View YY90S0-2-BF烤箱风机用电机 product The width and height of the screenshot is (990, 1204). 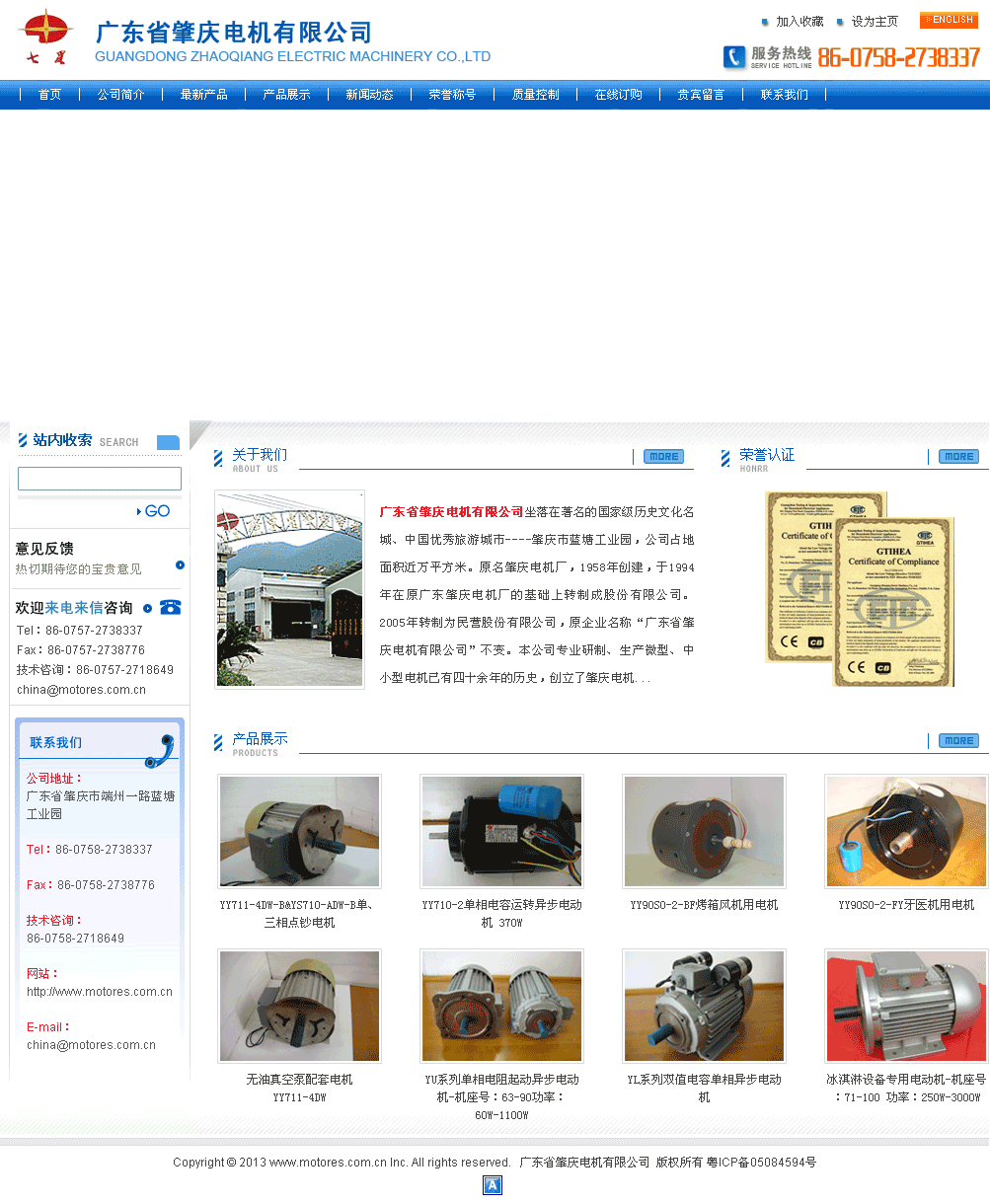tap(704, 832)
